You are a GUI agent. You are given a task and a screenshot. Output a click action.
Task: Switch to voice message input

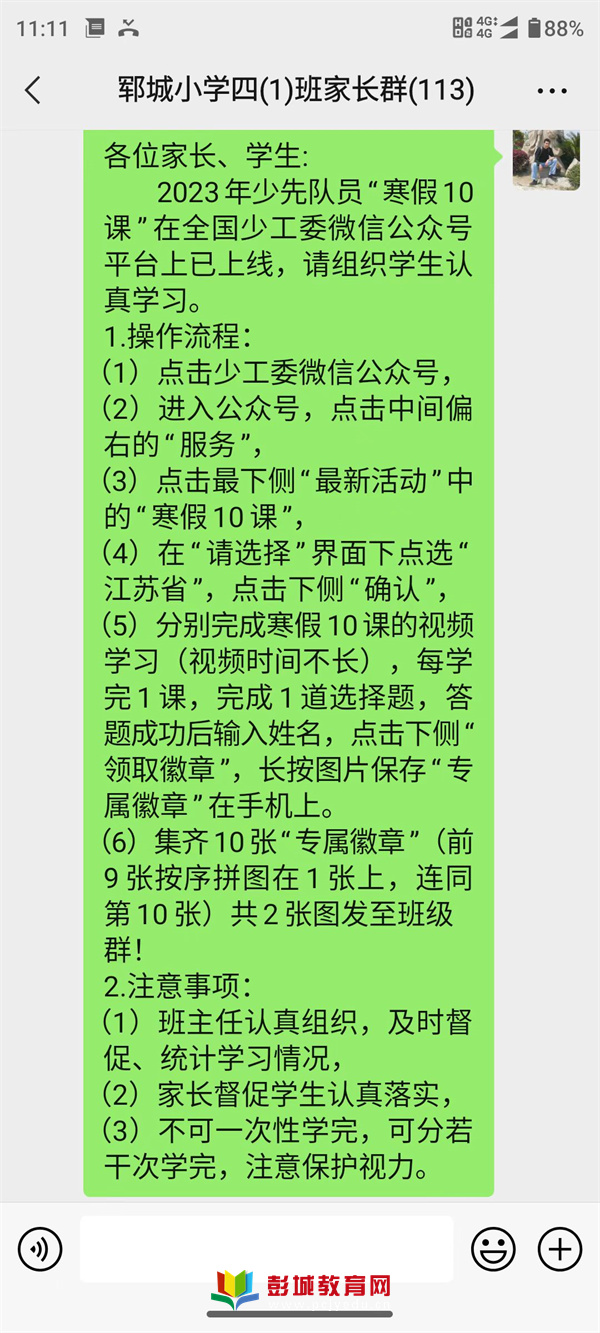[40, 1248]
